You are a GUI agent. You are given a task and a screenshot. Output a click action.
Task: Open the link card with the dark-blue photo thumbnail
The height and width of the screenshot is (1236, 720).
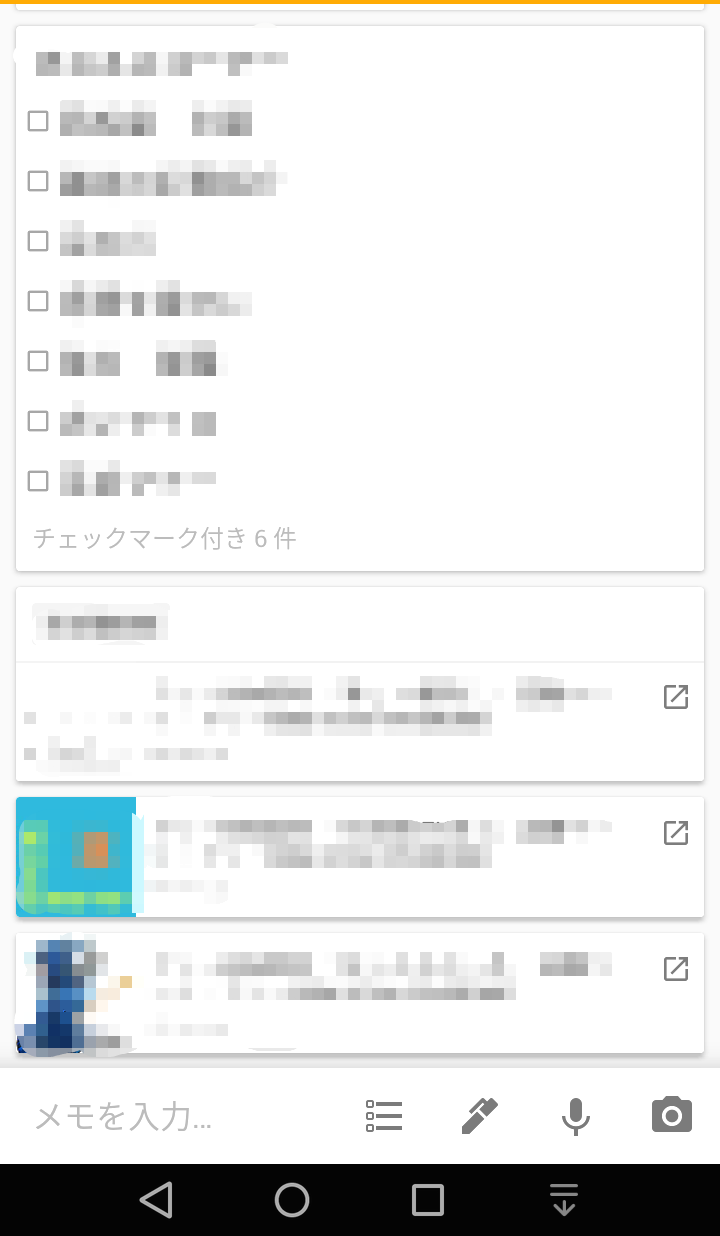(400, 993)
